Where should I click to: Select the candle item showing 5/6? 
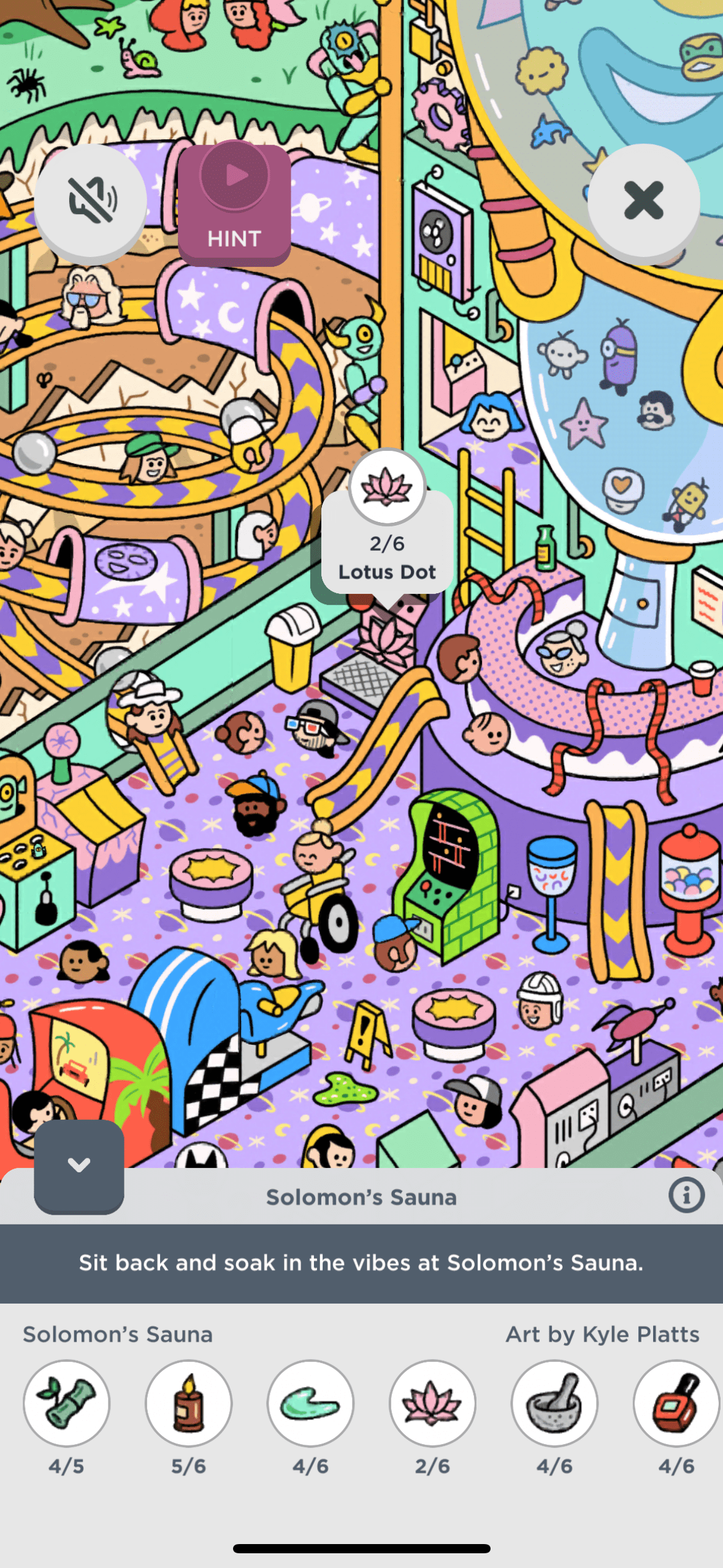click(x=188, y=1403)
